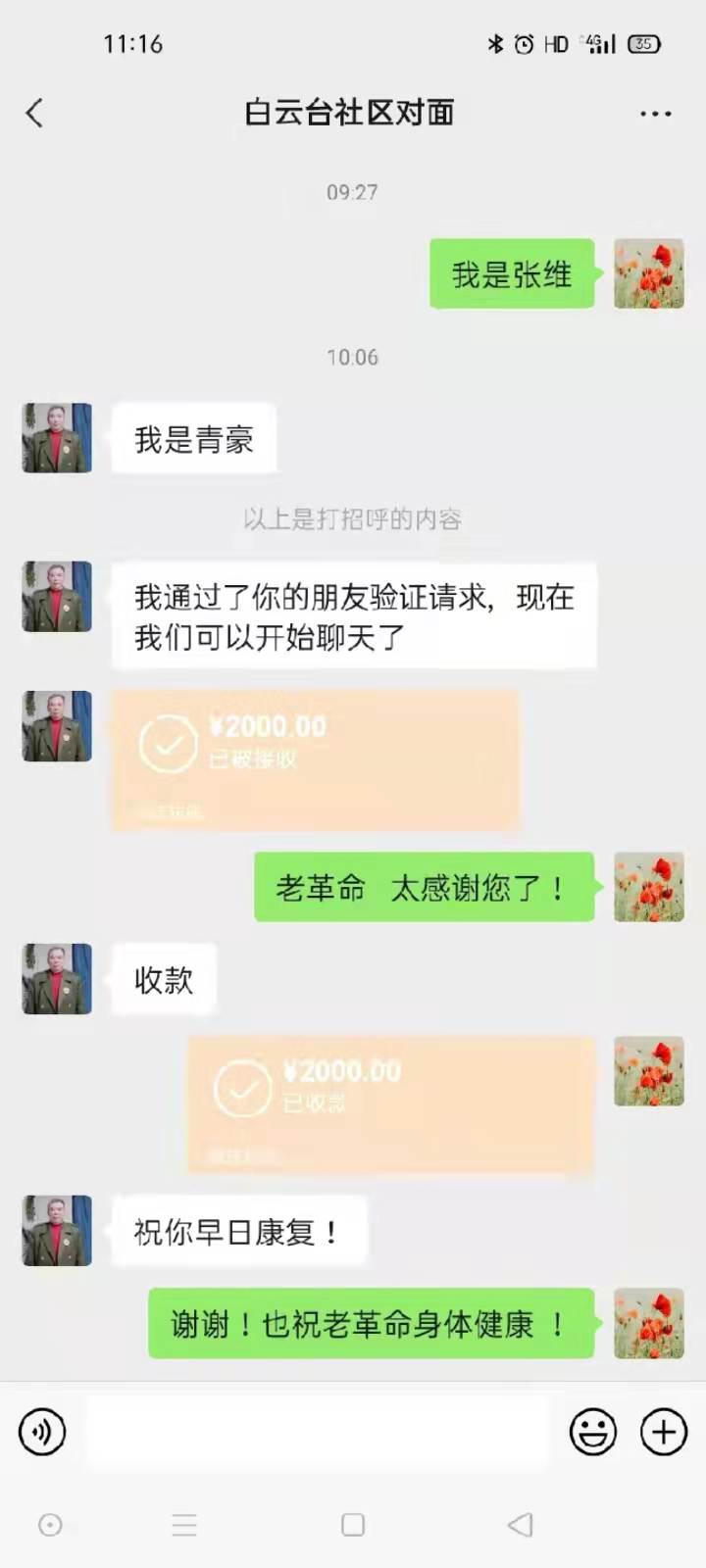Screen dimensions: 706x1568
Task: Open contact avatar beside 我是青豪
Action: [x=57, y=438]
